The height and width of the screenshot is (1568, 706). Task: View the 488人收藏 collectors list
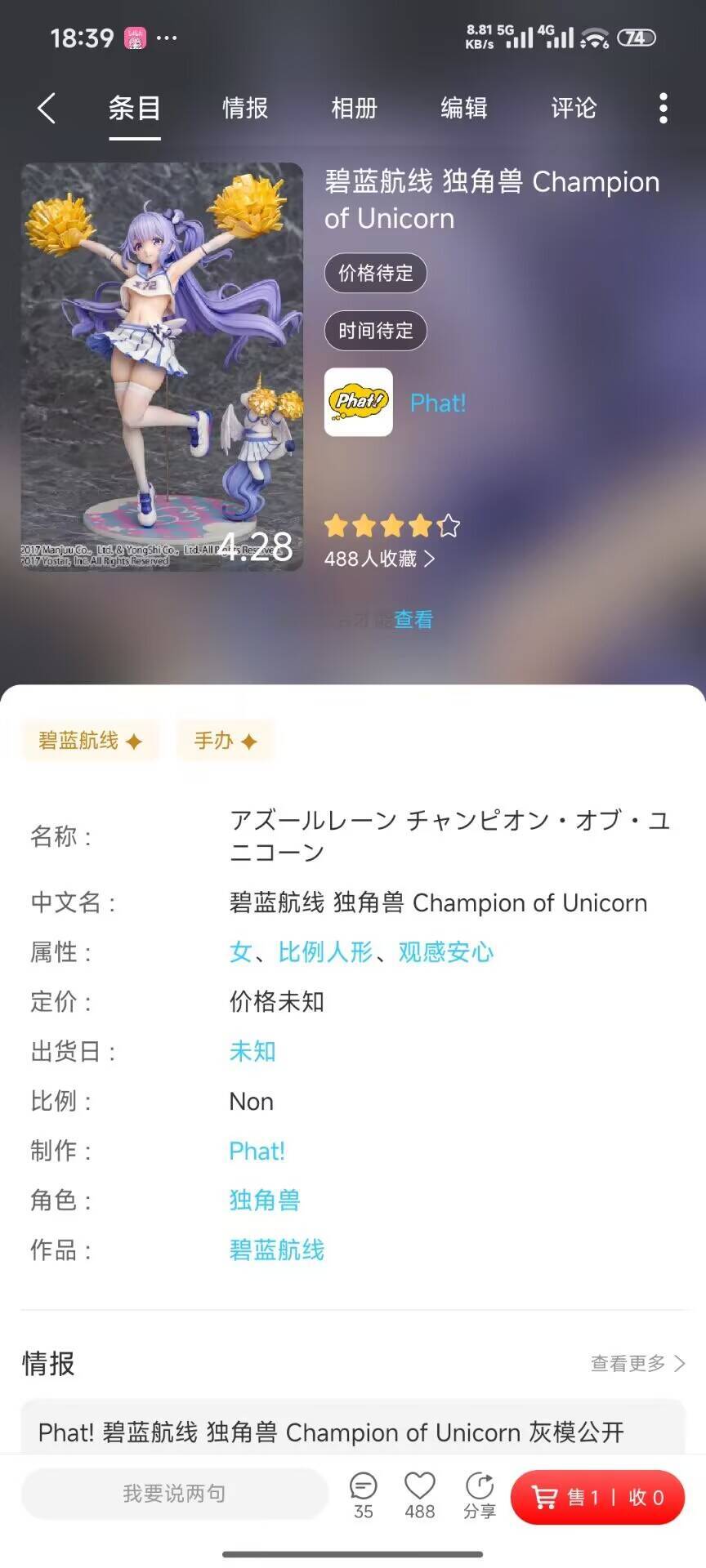click(x=380, y=559)
